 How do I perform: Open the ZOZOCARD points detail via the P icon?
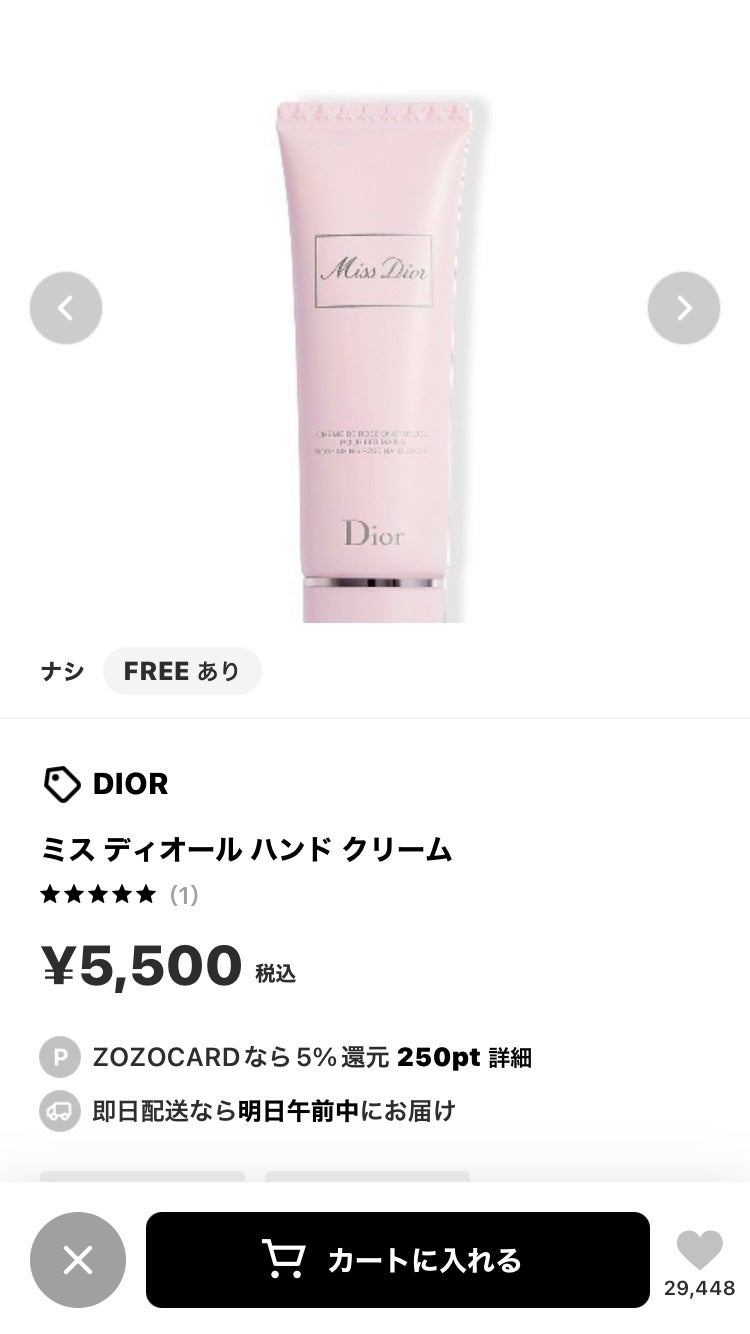(x=59, y=1057)
